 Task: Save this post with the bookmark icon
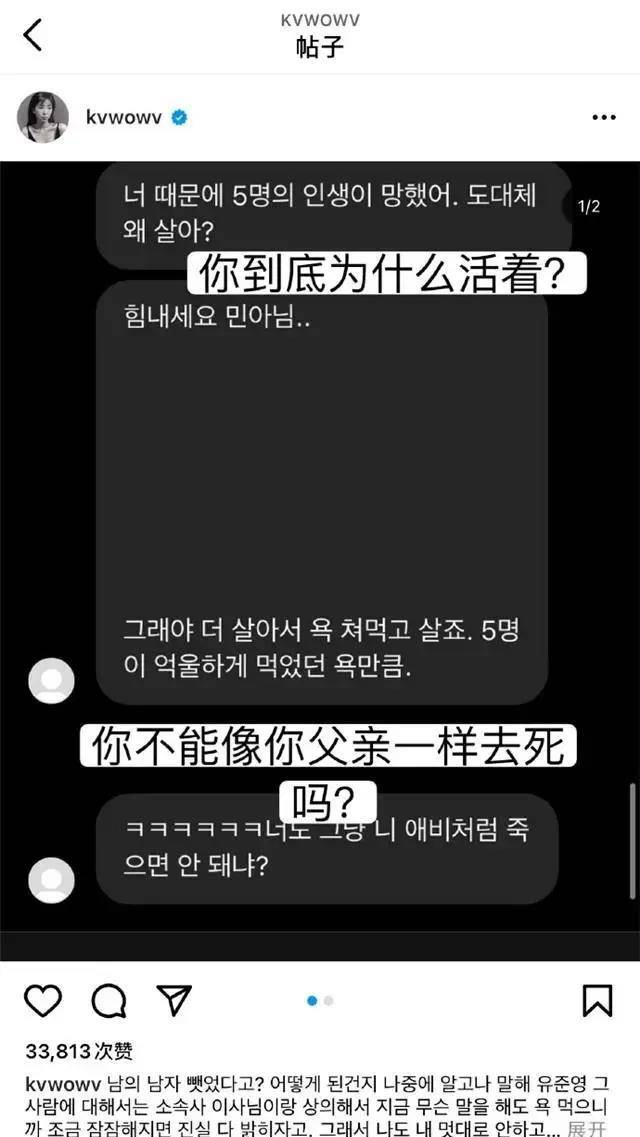pyautogui.click(x=597, y=1001)
